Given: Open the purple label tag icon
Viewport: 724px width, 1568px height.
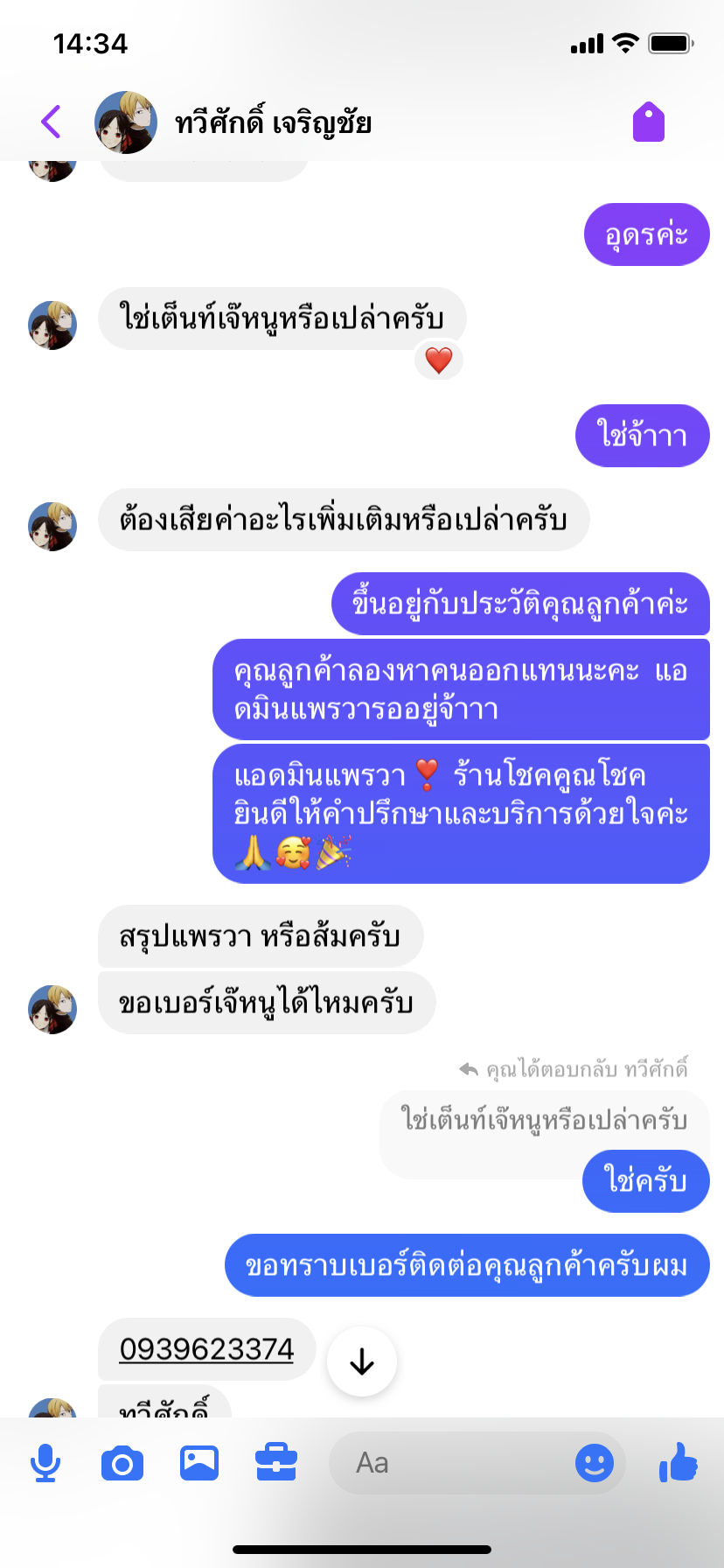Looking at the screenshot, I should pos(649,122).
